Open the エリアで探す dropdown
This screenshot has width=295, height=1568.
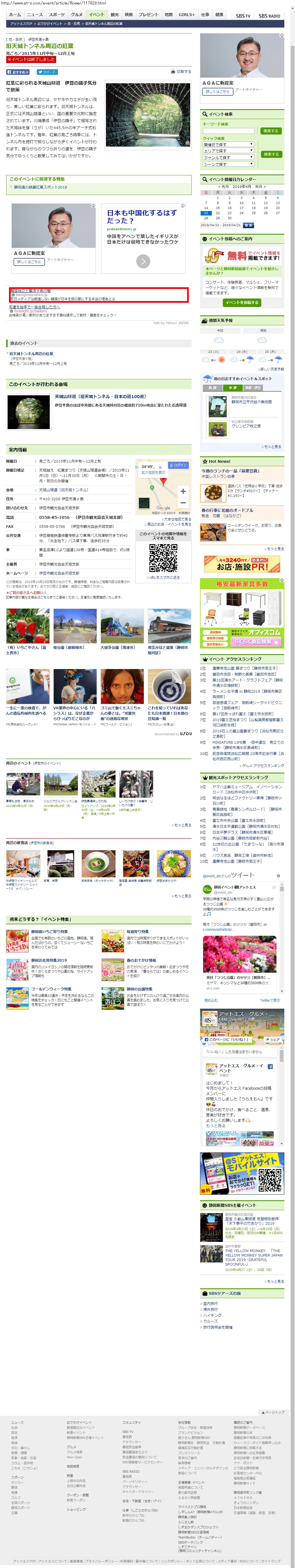point(228,150)
